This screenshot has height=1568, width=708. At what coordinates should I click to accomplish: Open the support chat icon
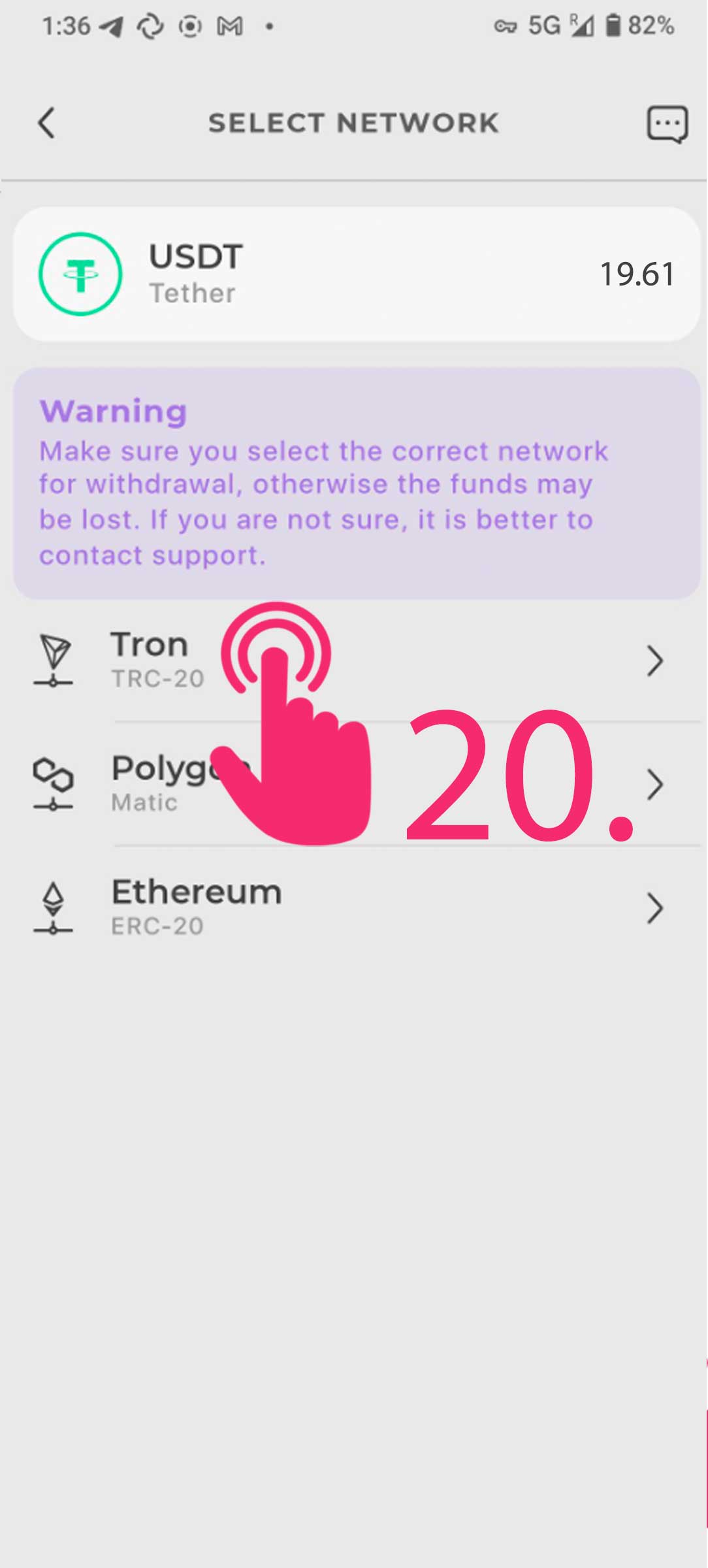coord(667,123)
